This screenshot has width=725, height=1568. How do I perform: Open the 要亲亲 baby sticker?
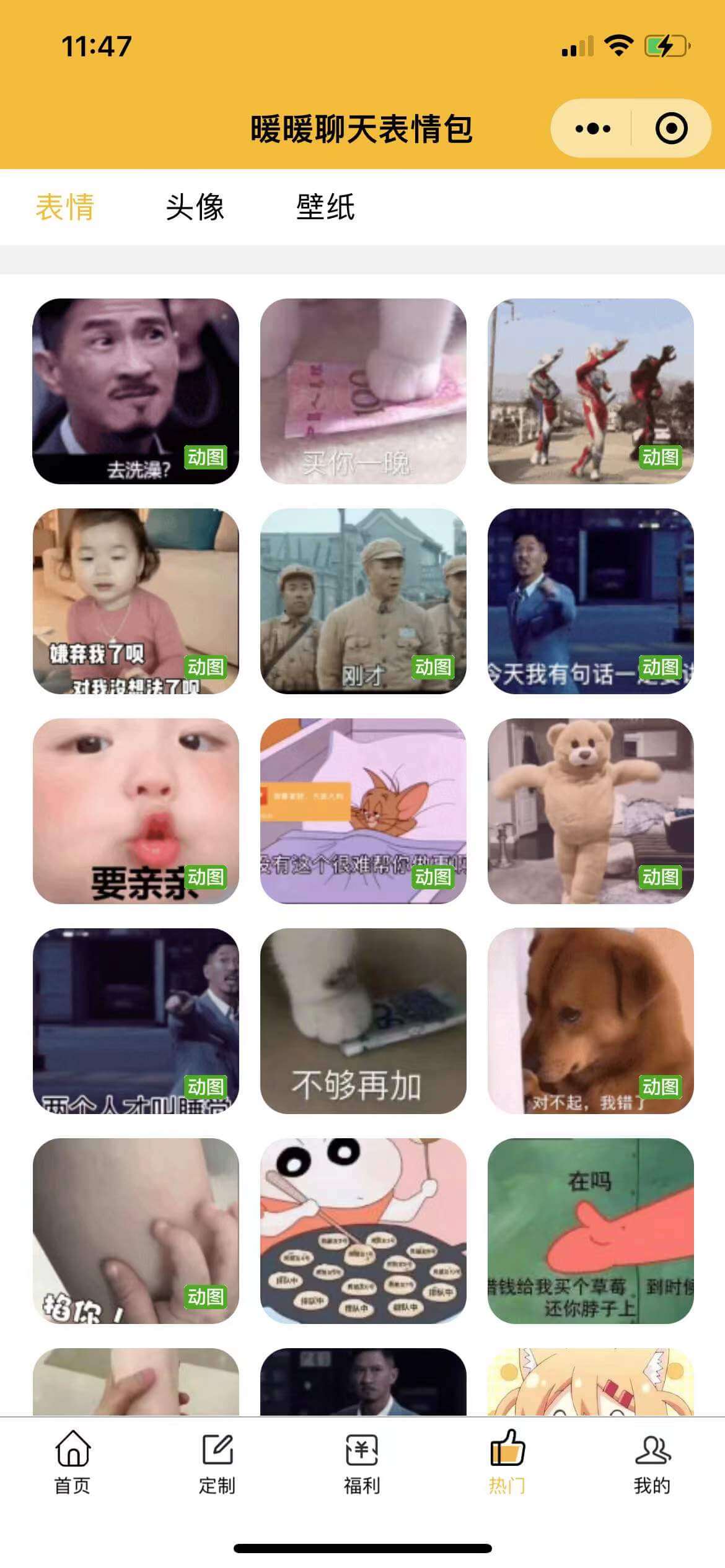pos(136,811)
